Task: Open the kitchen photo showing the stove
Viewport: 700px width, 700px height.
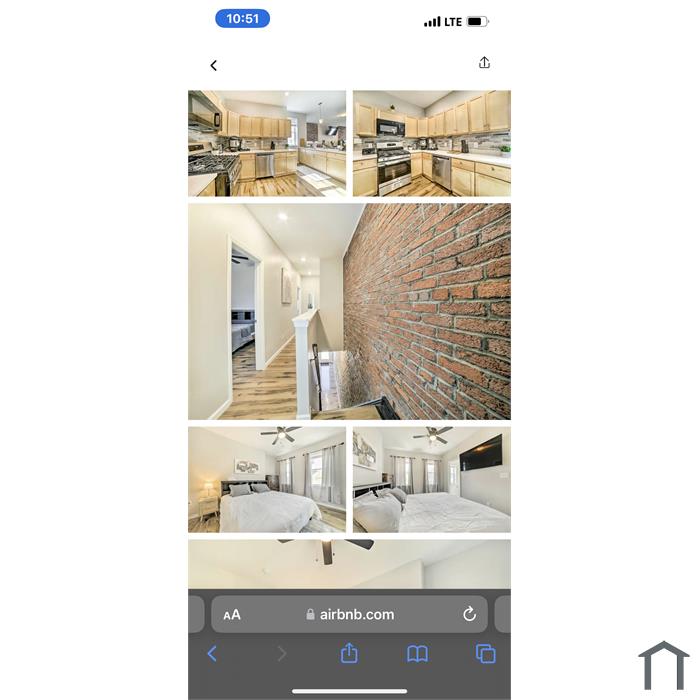Action: point(431,143)
